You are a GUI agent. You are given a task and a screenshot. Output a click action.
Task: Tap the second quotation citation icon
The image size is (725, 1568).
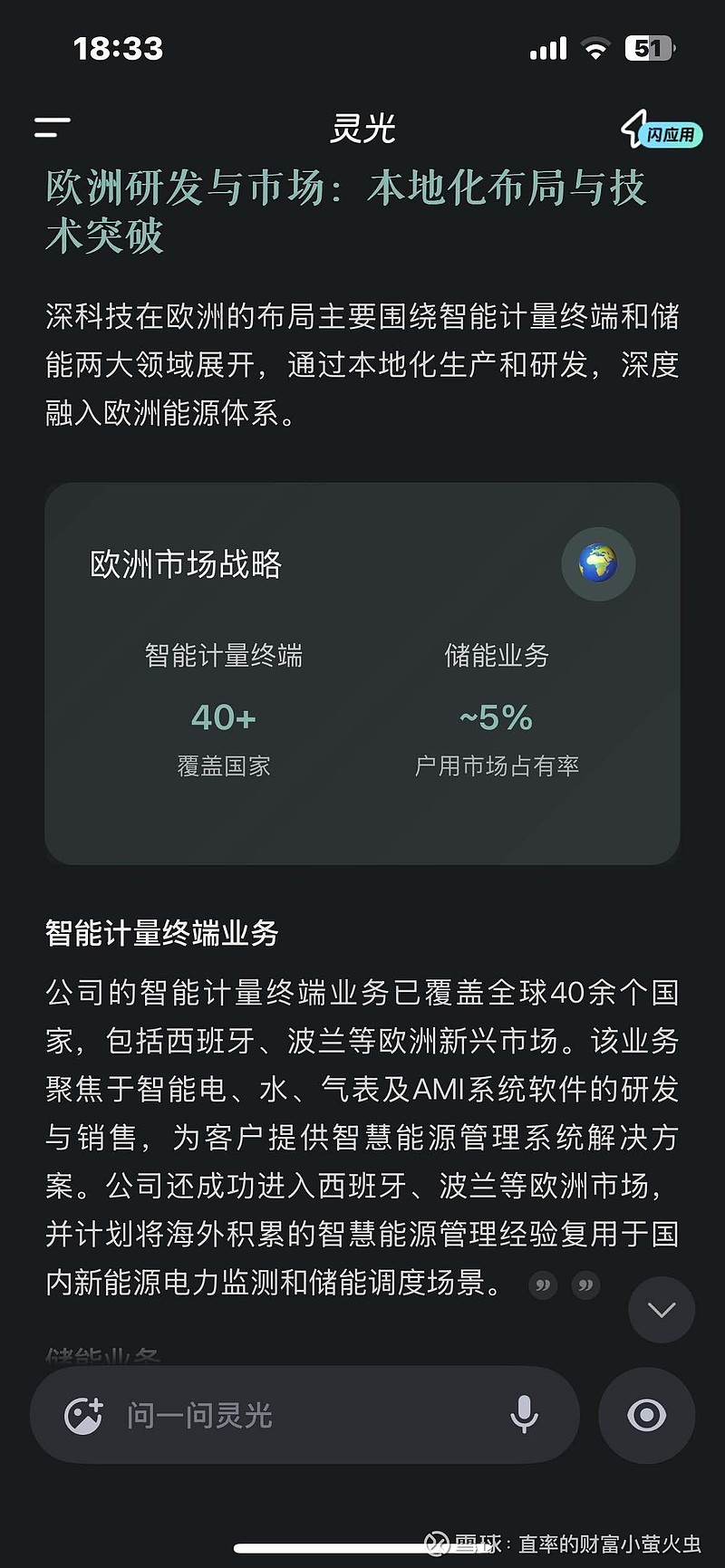tap(585, 1284)
